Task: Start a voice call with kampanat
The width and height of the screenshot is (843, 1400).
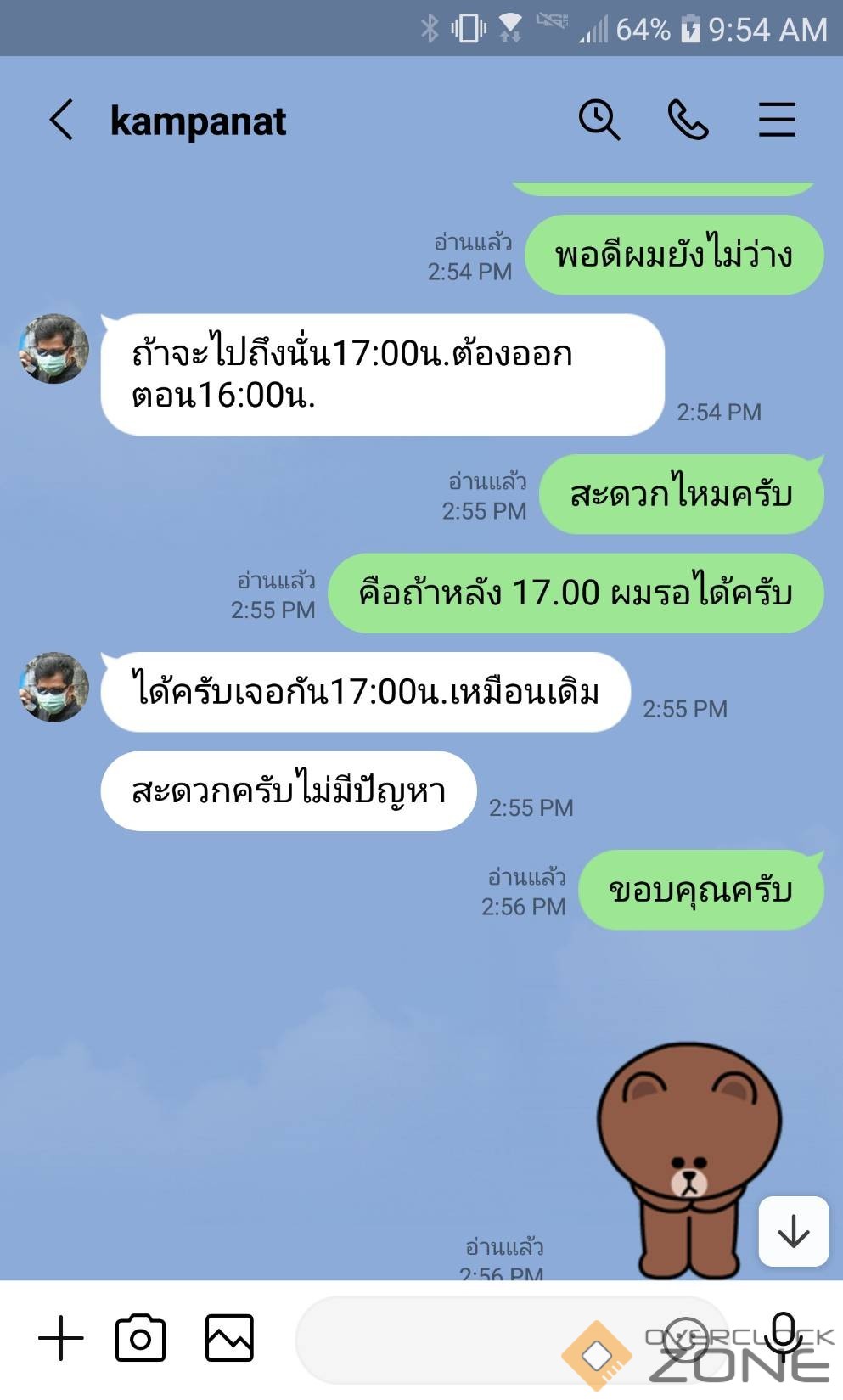Action: click(x=688, y=119)
